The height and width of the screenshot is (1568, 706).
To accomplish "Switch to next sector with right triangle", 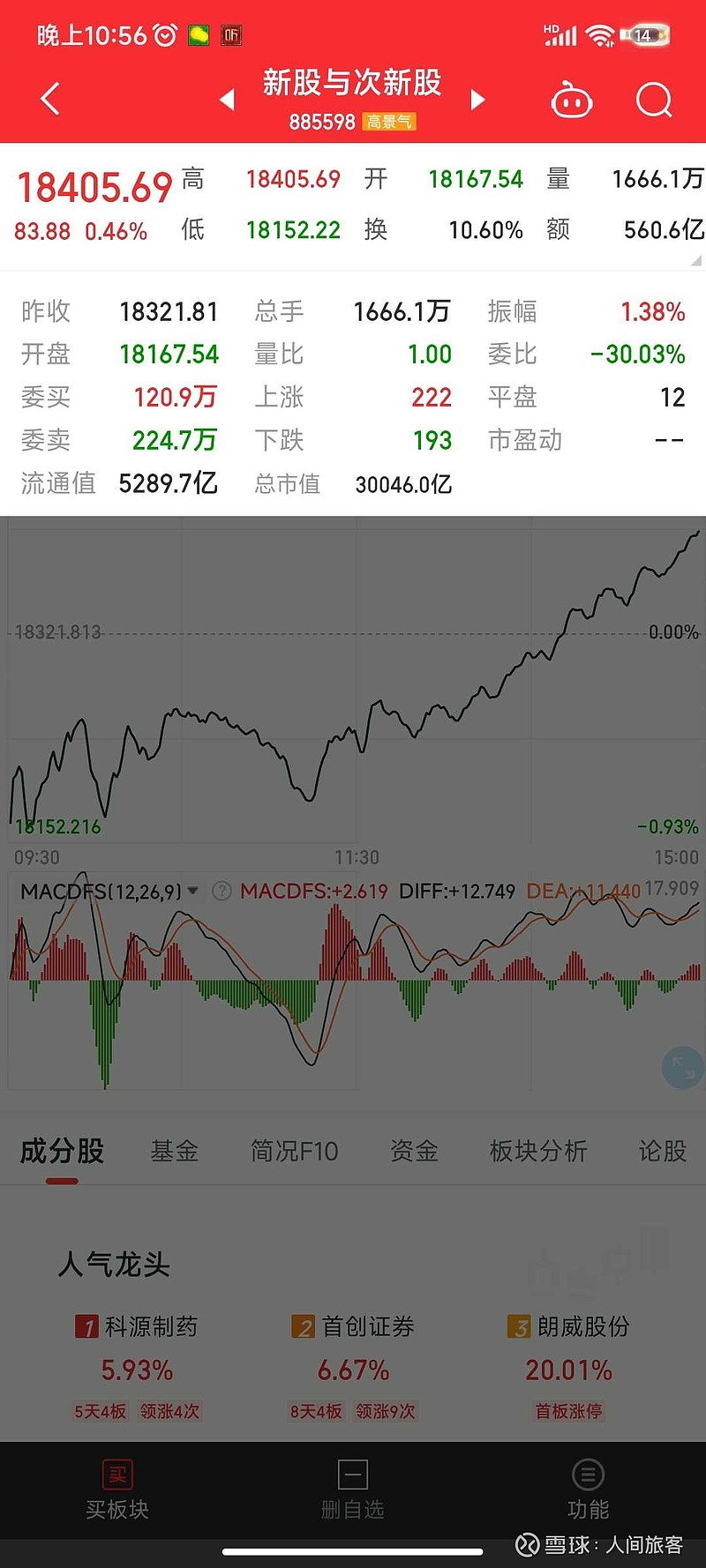I will [477, 100].
